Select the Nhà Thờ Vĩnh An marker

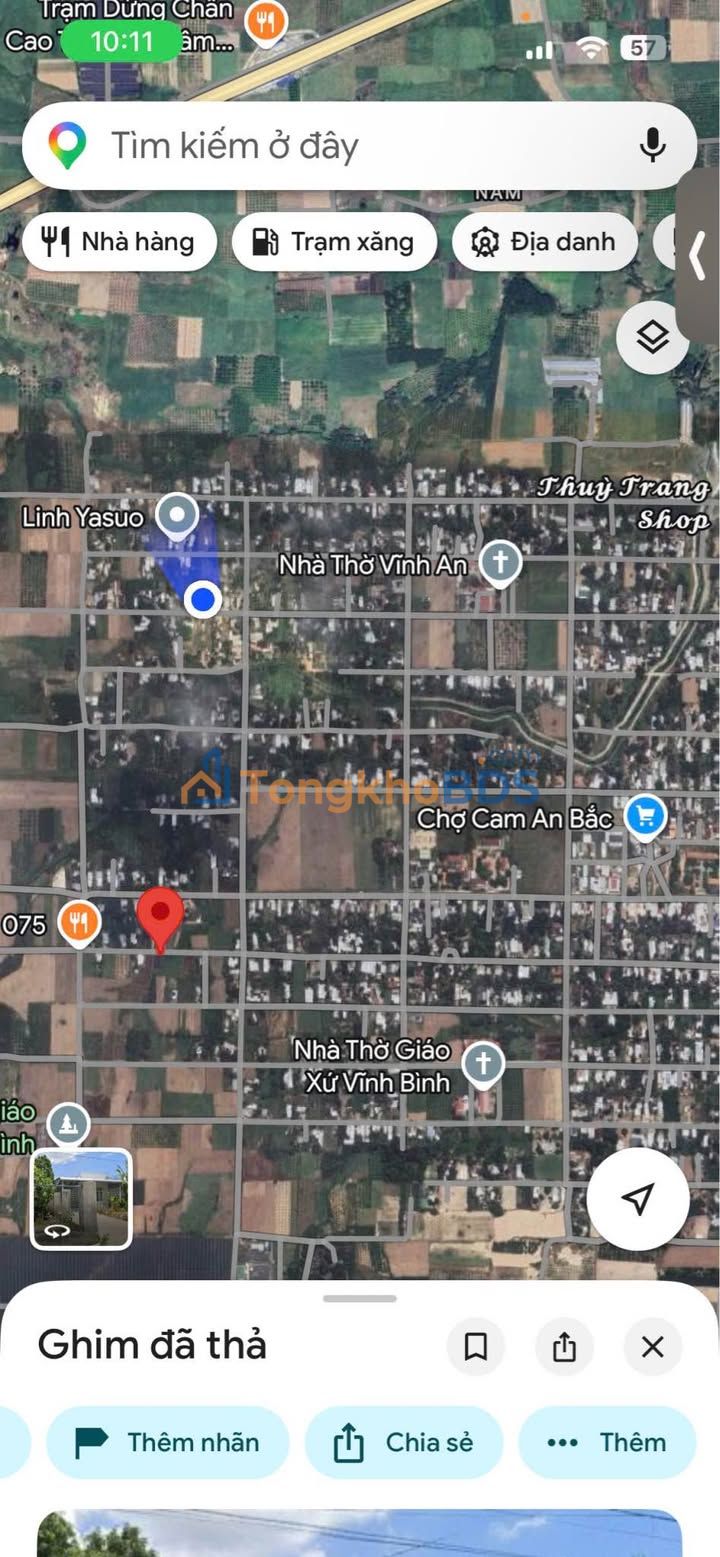coord(499,564)
